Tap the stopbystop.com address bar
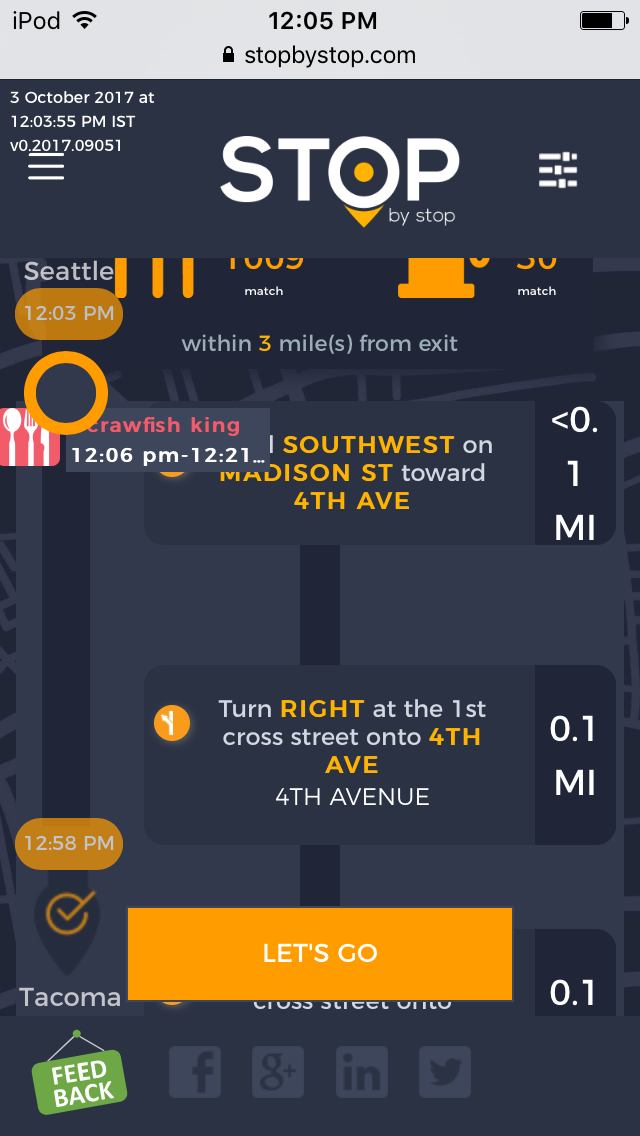 click(x=320, y=55)
